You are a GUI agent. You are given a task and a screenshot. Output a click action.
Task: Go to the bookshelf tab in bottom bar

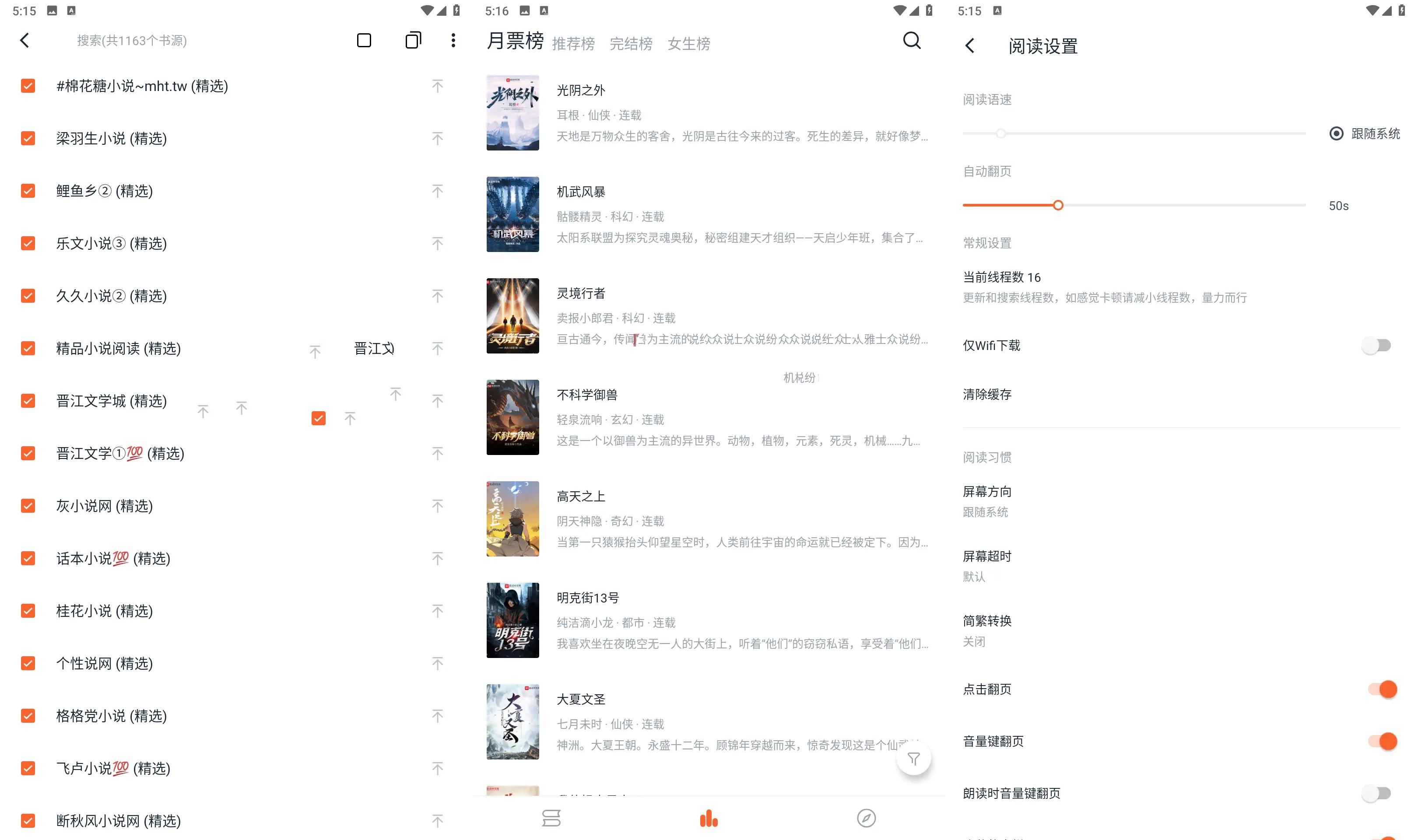(551, 818)
